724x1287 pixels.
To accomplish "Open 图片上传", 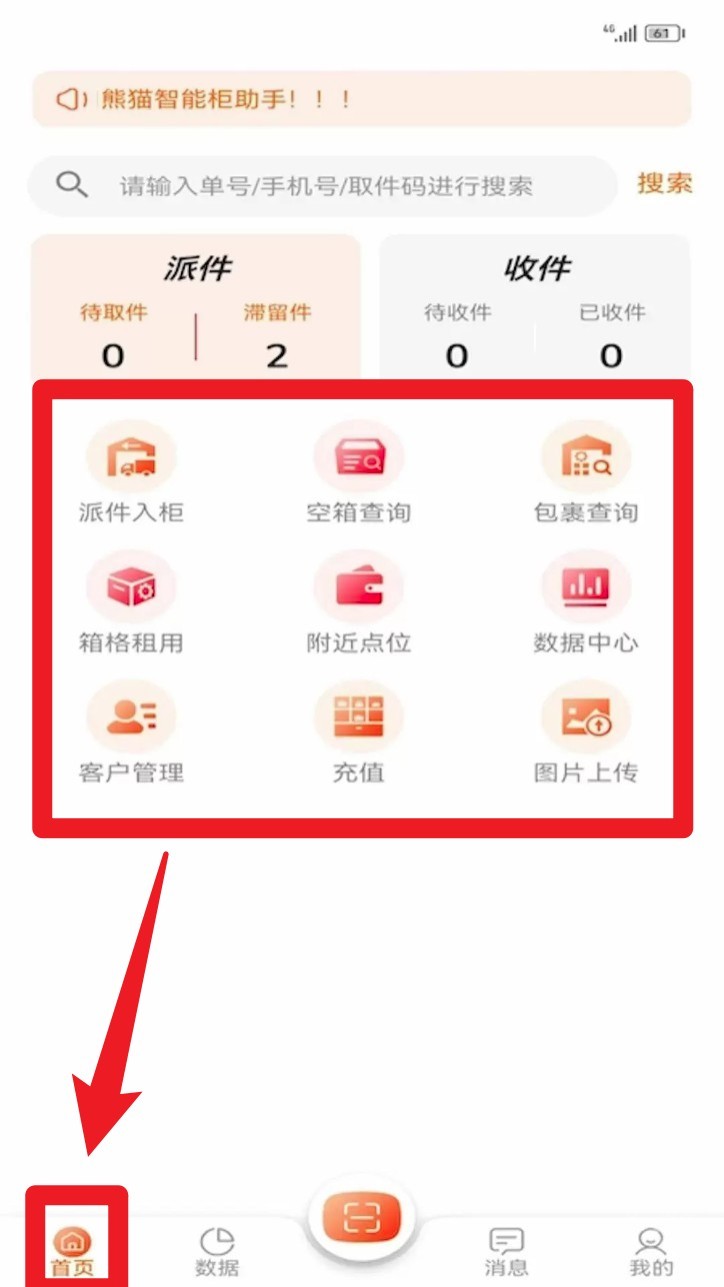I will (586, 733).
